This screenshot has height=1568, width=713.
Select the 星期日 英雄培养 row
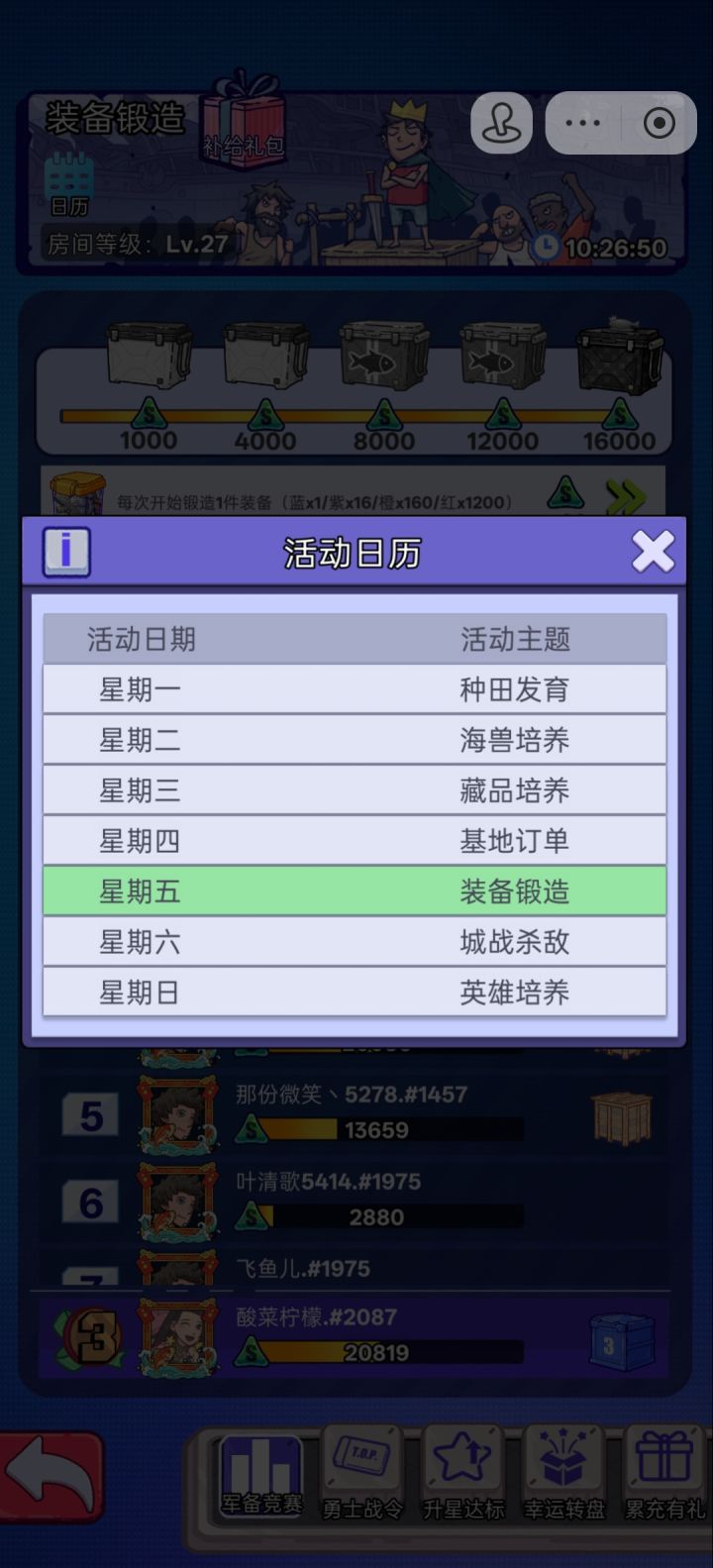pos(356,992)
